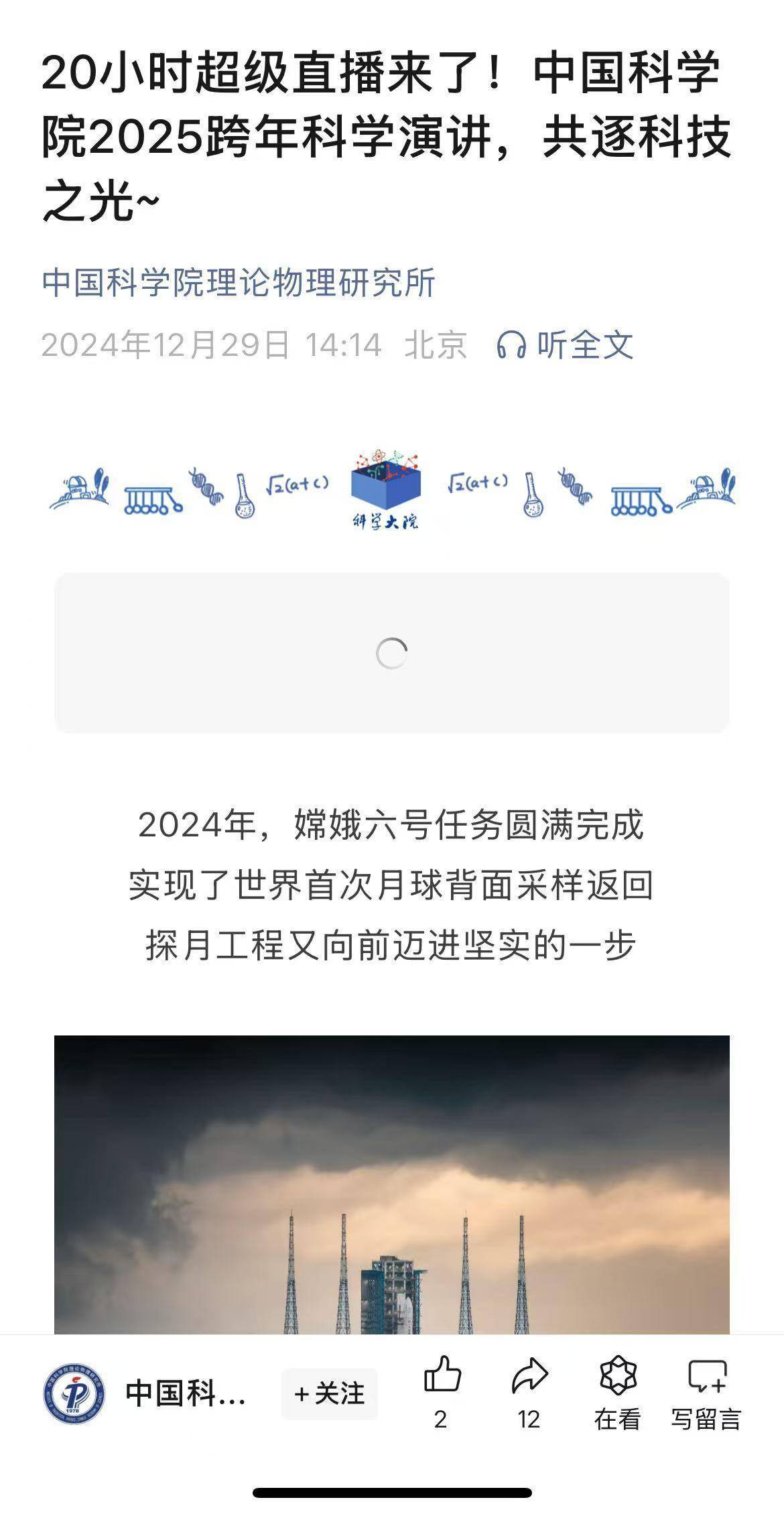
Task: Follow the account with +关注
Action: coord(330,1395)
